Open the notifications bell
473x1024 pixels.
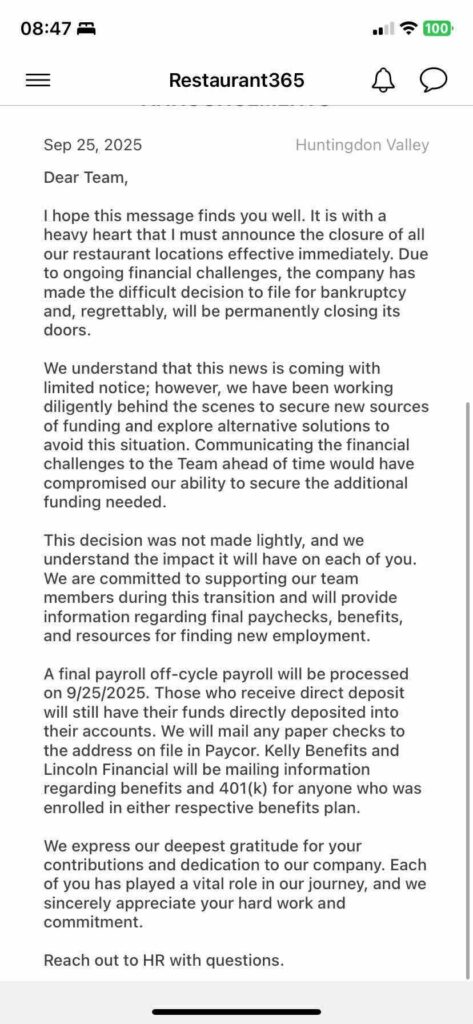click(x=383, y=80)
